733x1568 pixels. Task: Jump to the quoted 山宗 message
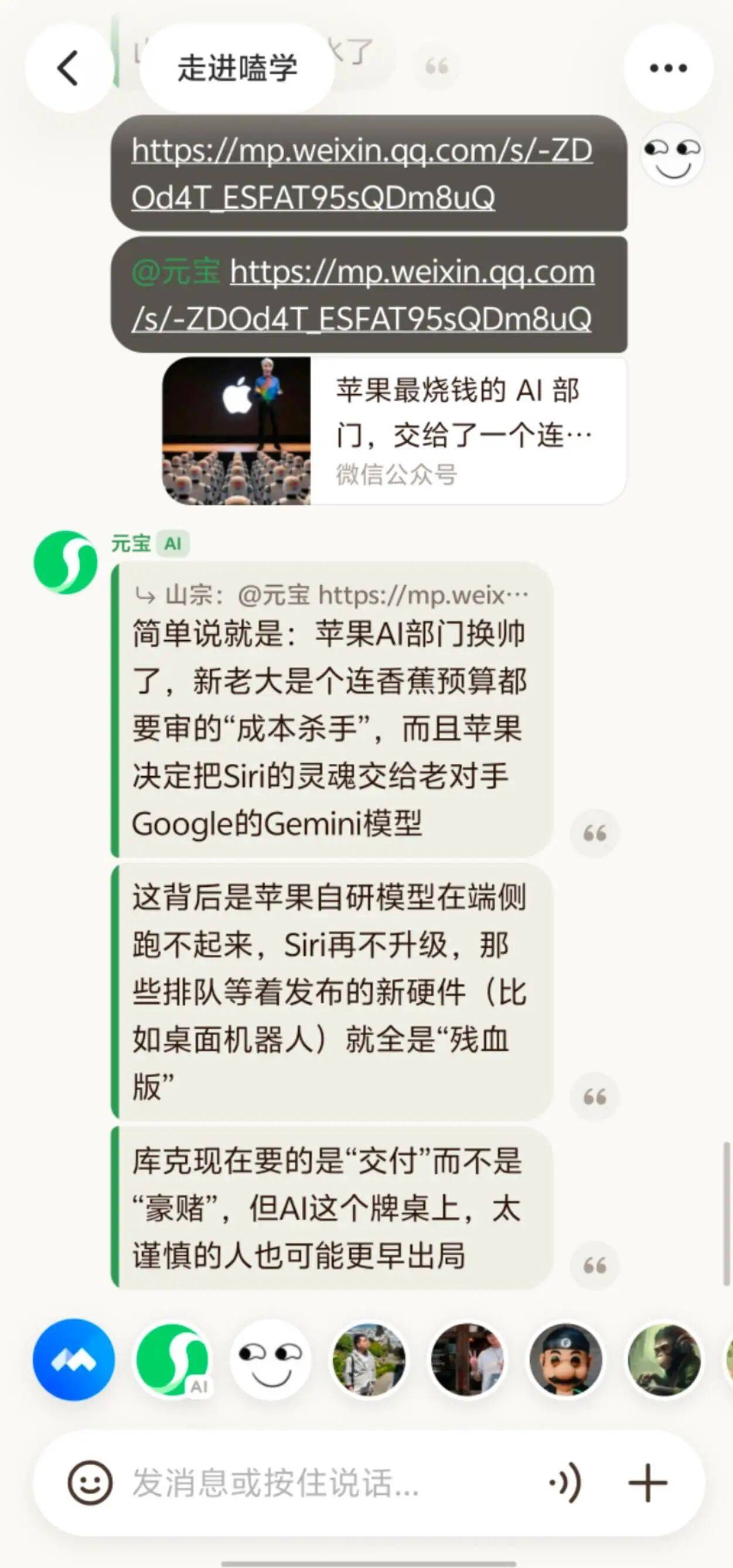pyautogui.click(x=332, y=595)
